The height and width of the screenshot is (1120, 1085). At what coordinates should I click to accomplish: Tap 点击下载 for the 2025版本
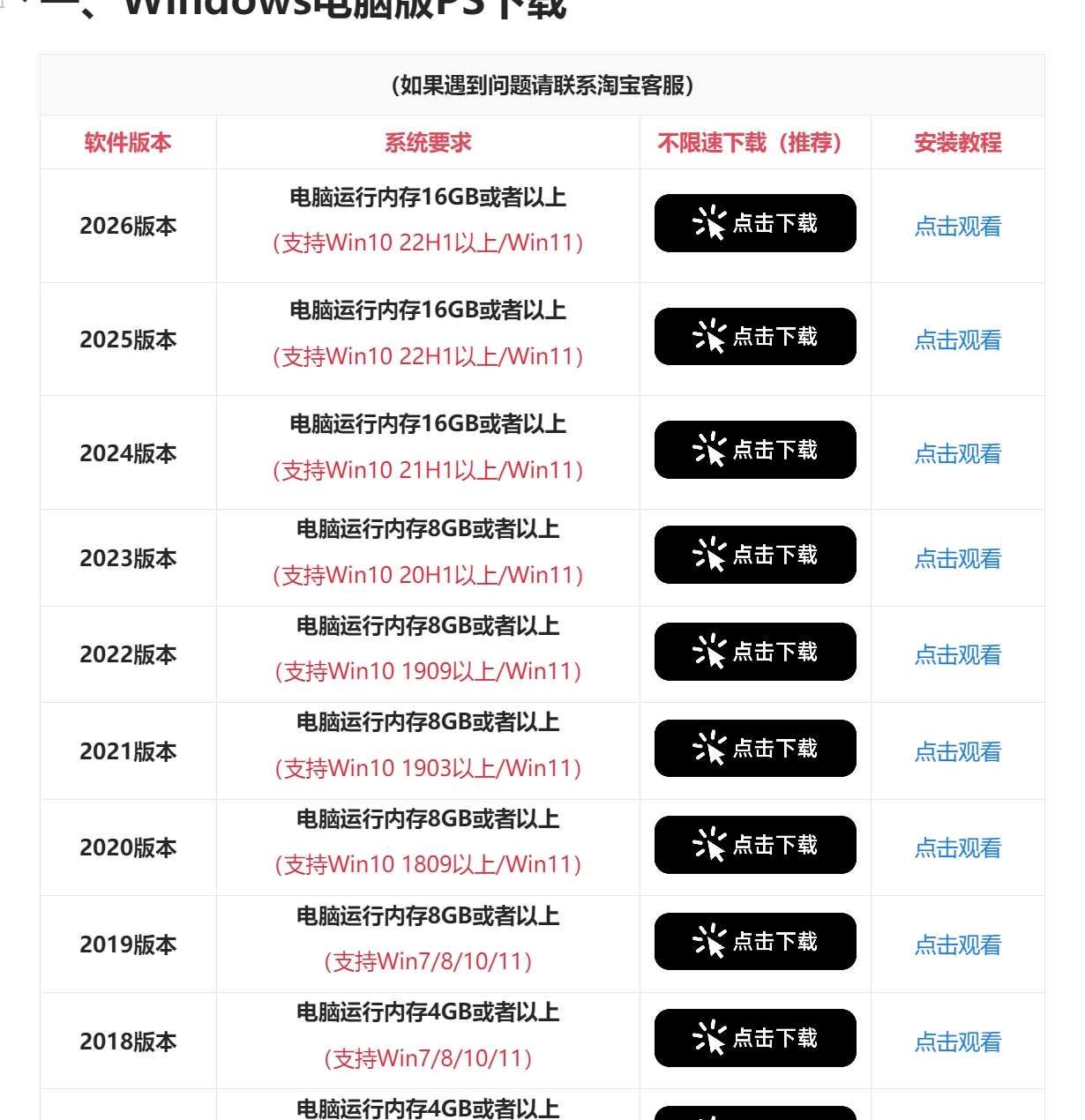755,337
